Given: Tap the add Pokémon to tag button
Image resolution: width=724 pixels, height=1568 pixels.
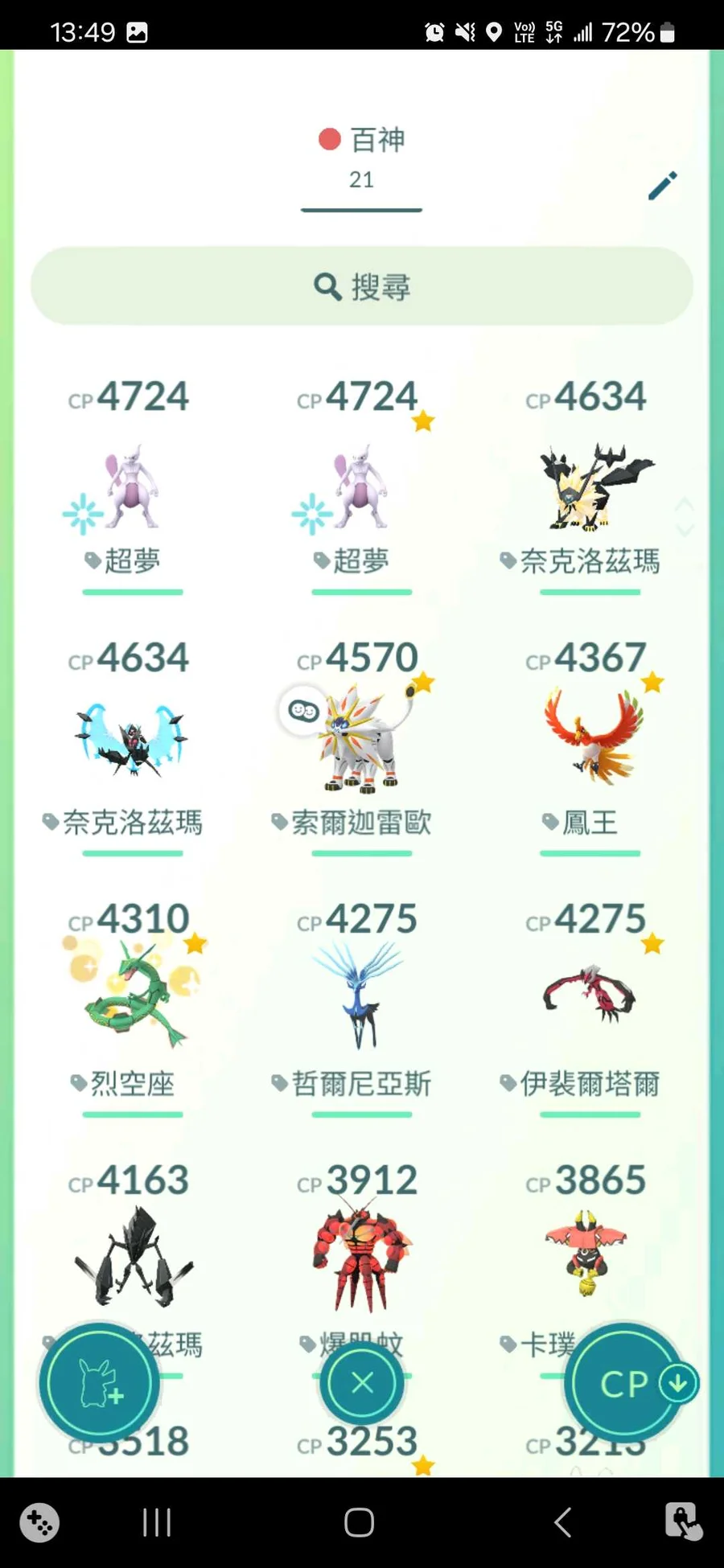Looking at the screenshot, I should tap(99, 1383).
